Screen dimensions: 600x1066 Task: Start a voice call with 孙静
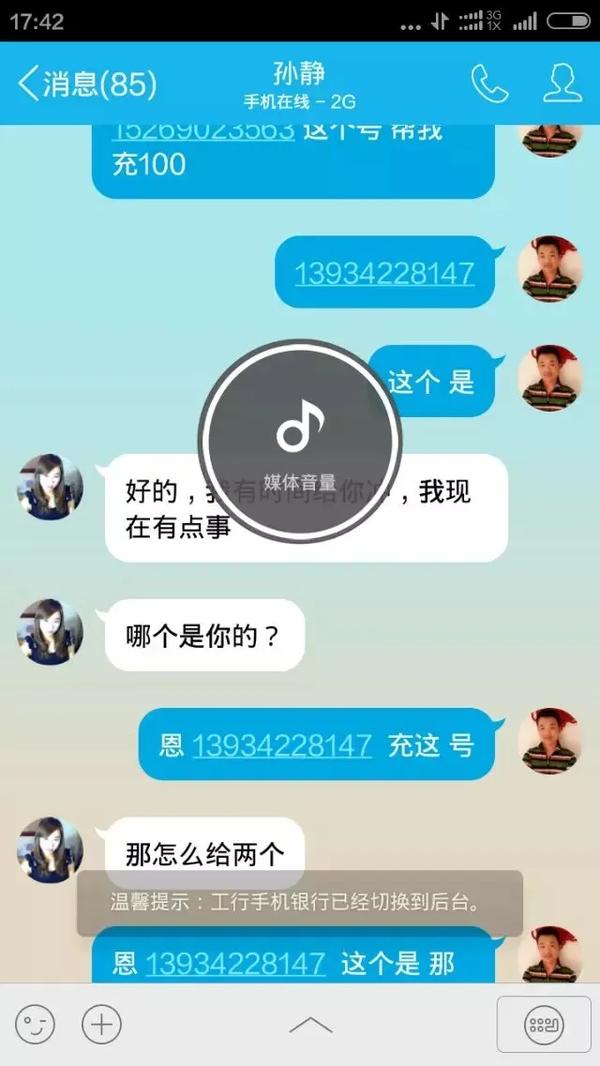tap(490, 84)
